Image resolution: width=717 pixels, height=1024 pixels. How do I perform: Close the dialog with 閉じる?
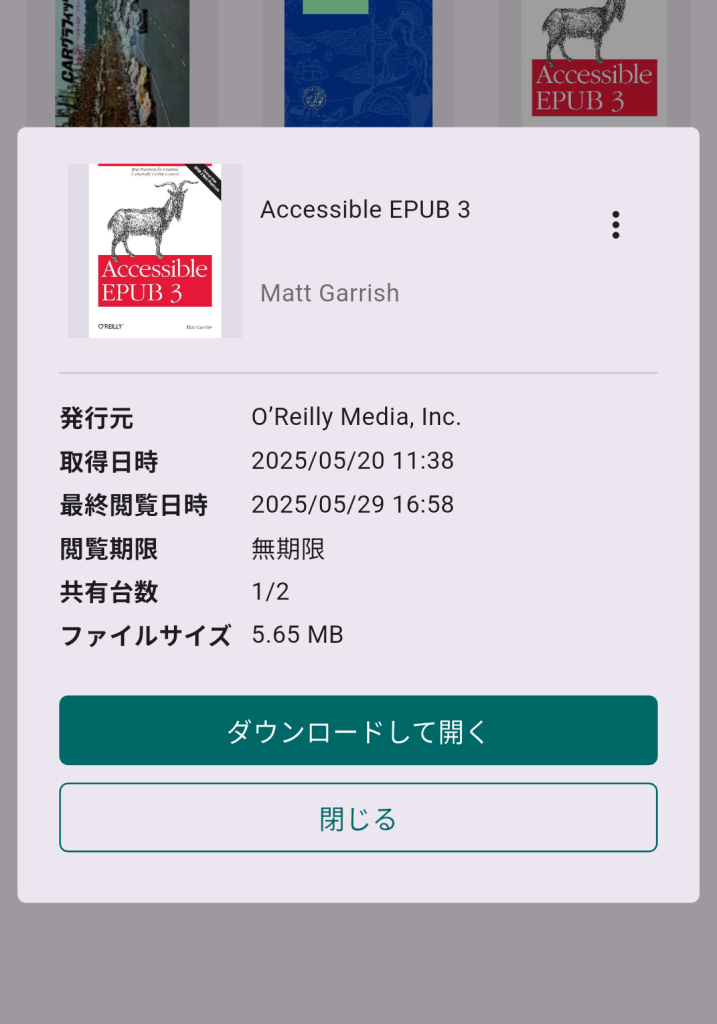tap(358, 818)
